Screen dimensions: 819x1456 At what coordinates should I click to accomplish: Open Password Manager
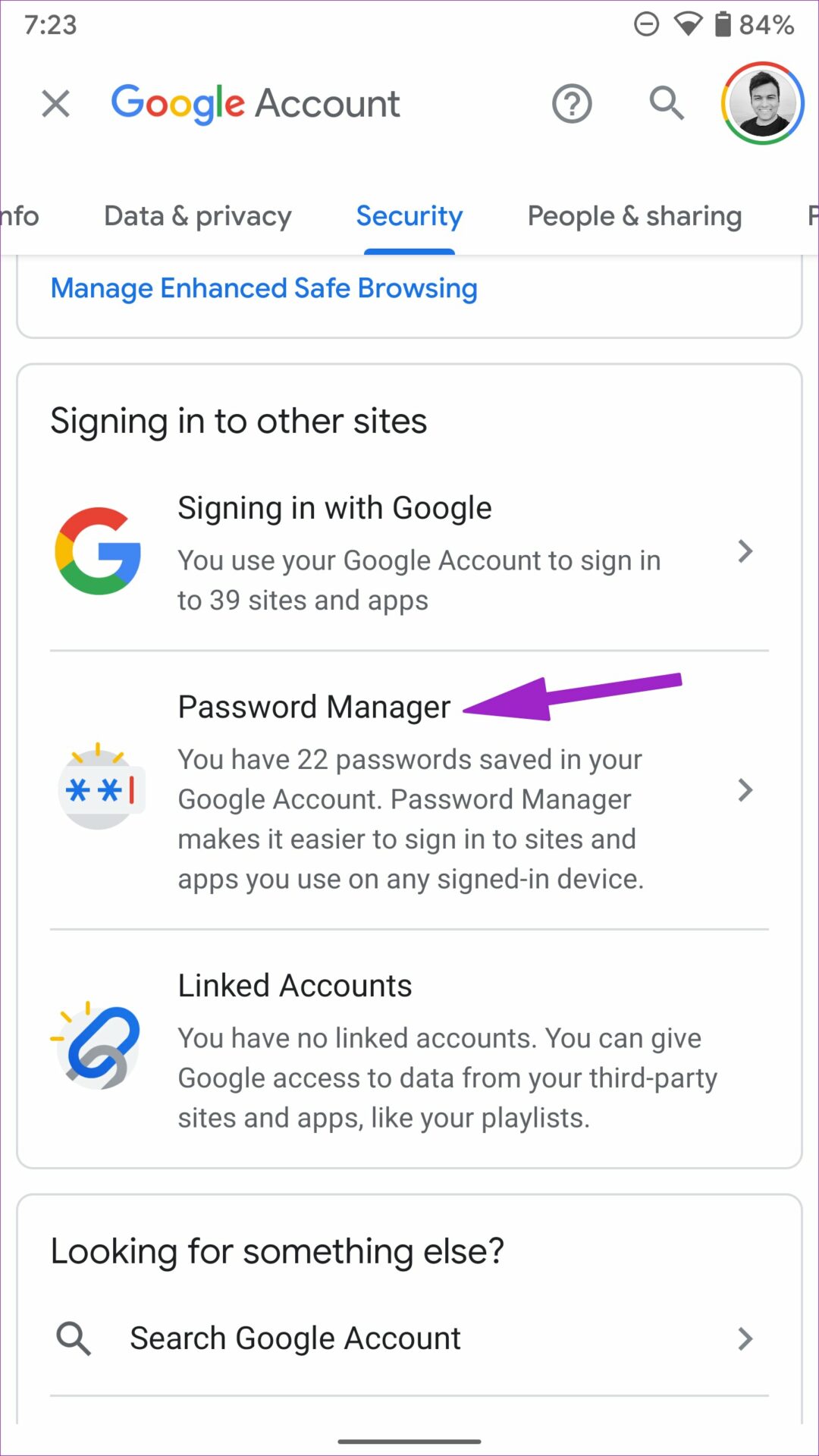point(409,790)
